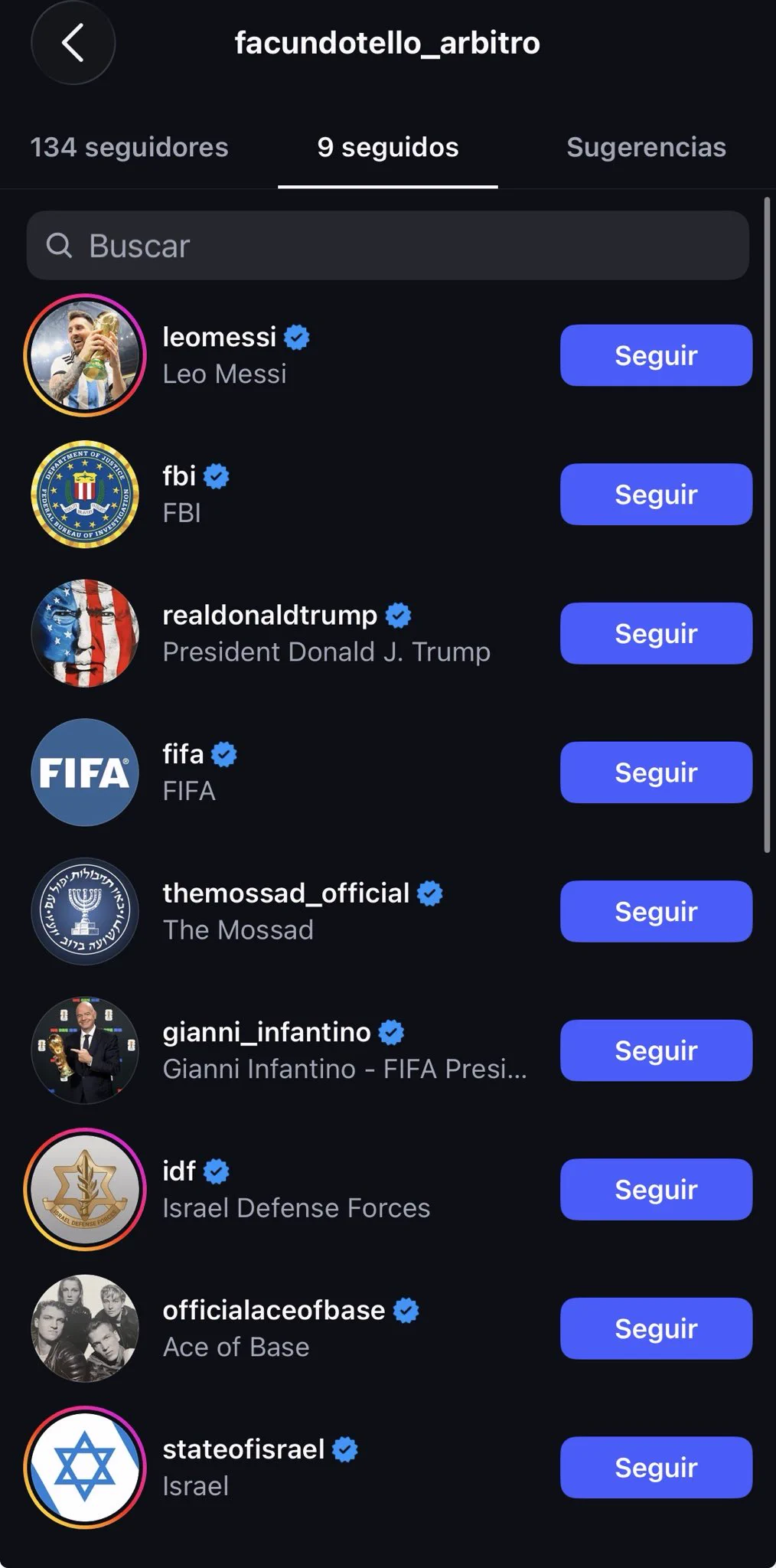Go back using the arrow icon
This screenshot has width=776, height=1568.
(x=73, y=43)
